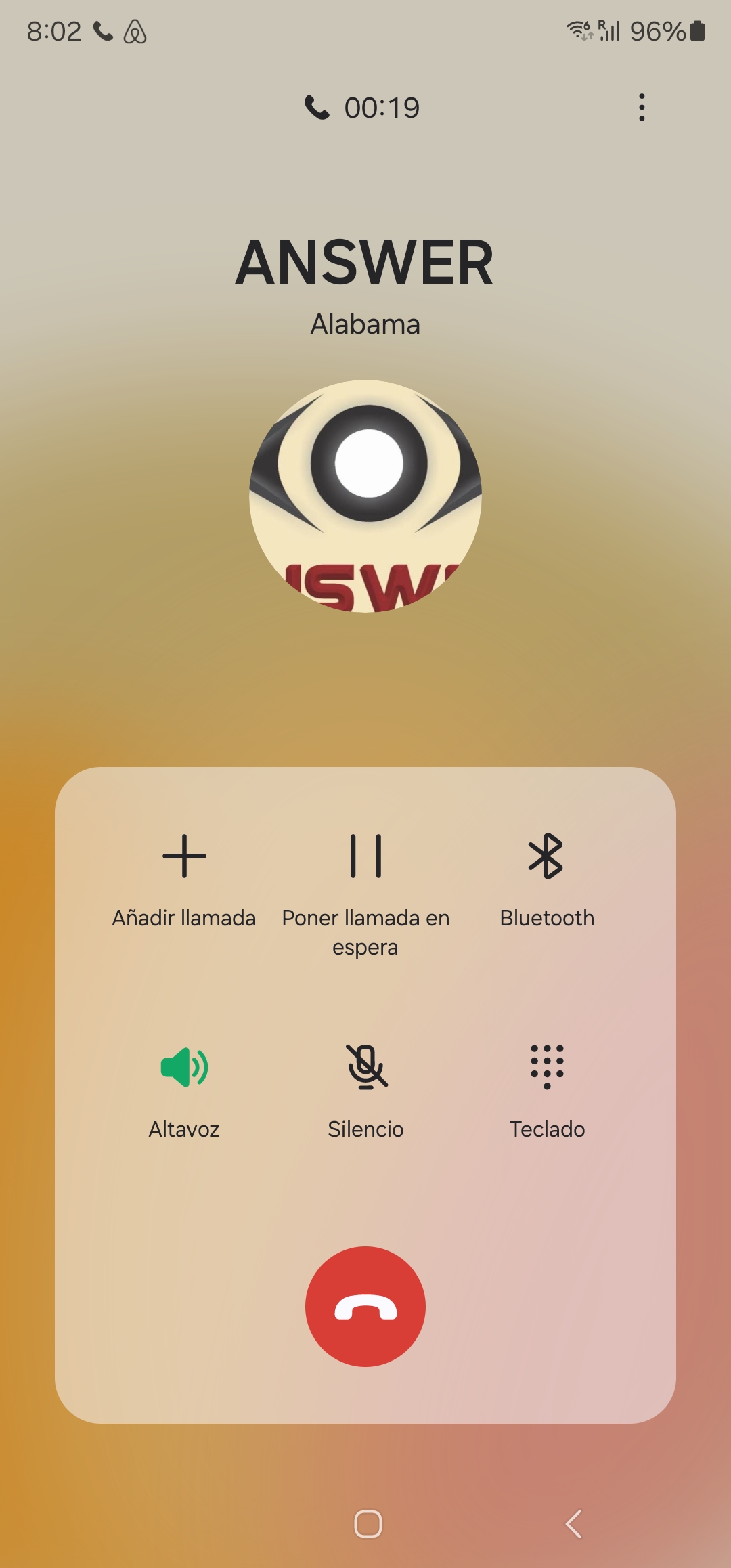Tap the ANSWER contact name

(365, 261)
